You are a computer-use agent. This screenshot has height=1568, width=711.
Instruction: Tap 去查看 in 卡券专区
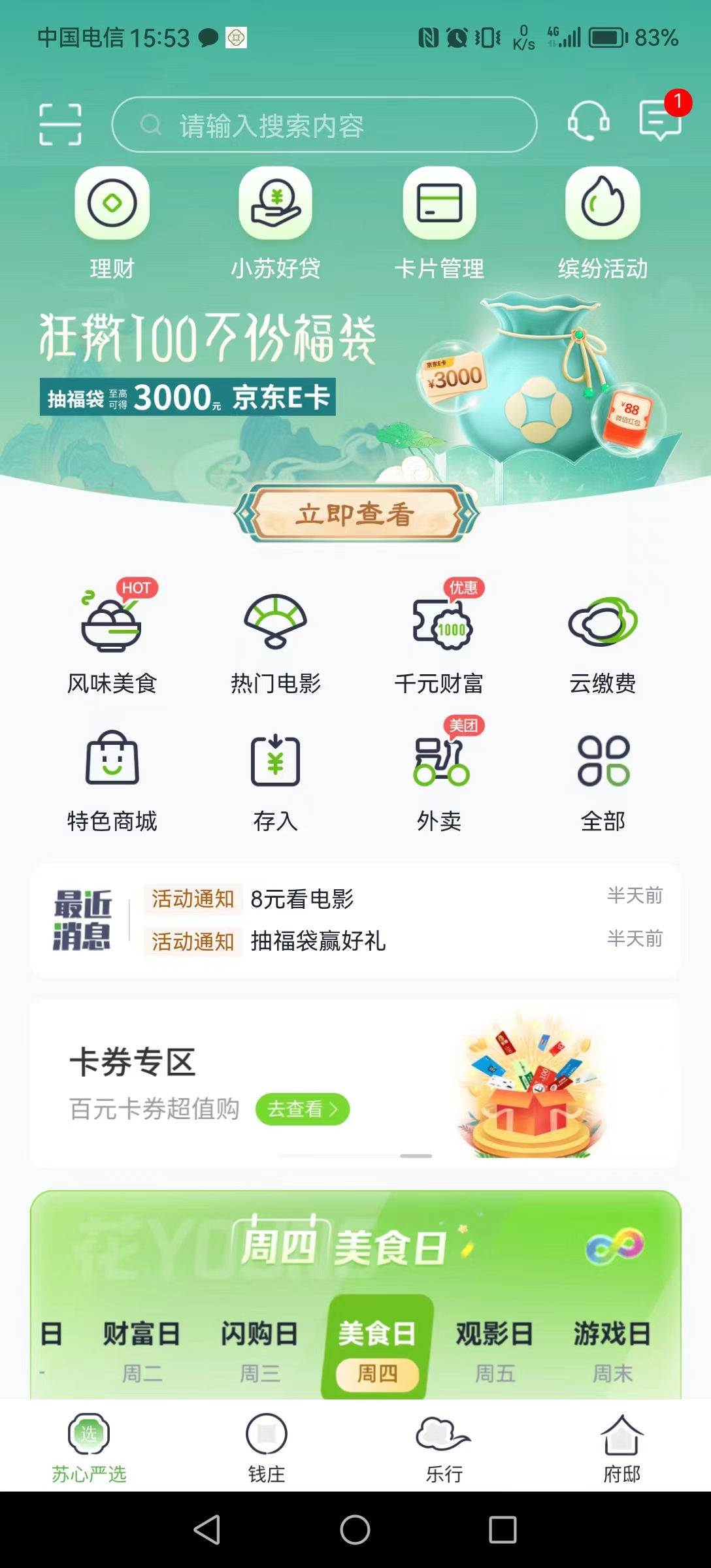(x=303, y=1109)
